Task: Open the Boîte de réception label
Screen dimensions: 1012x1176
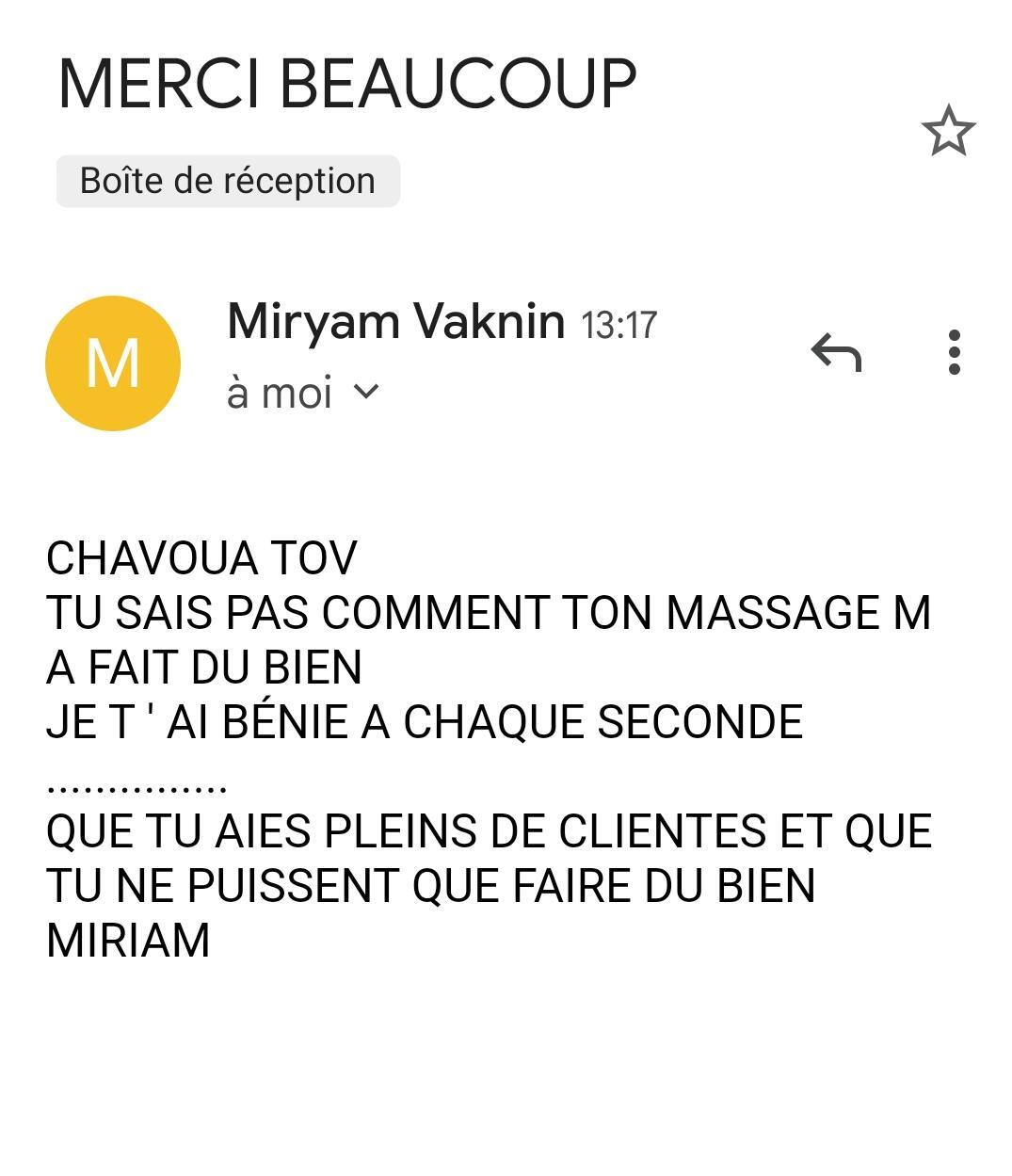Action: [x=228, y=181]
